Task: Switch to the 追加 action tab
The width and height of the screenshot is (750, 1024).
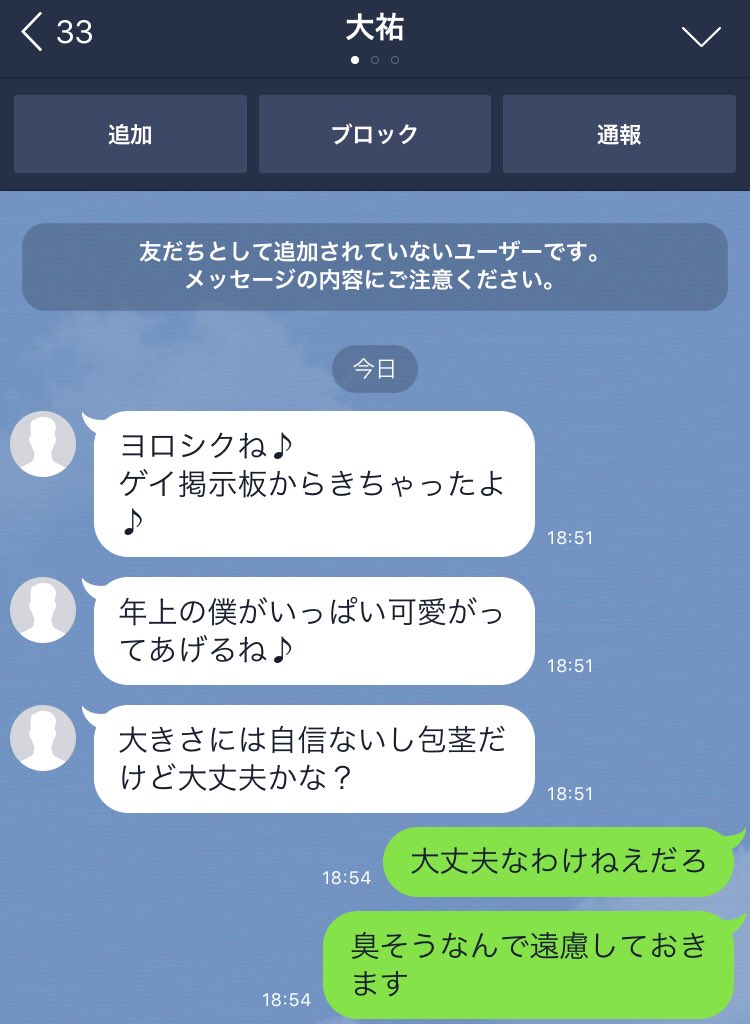Action: click(x=129, y=134)
